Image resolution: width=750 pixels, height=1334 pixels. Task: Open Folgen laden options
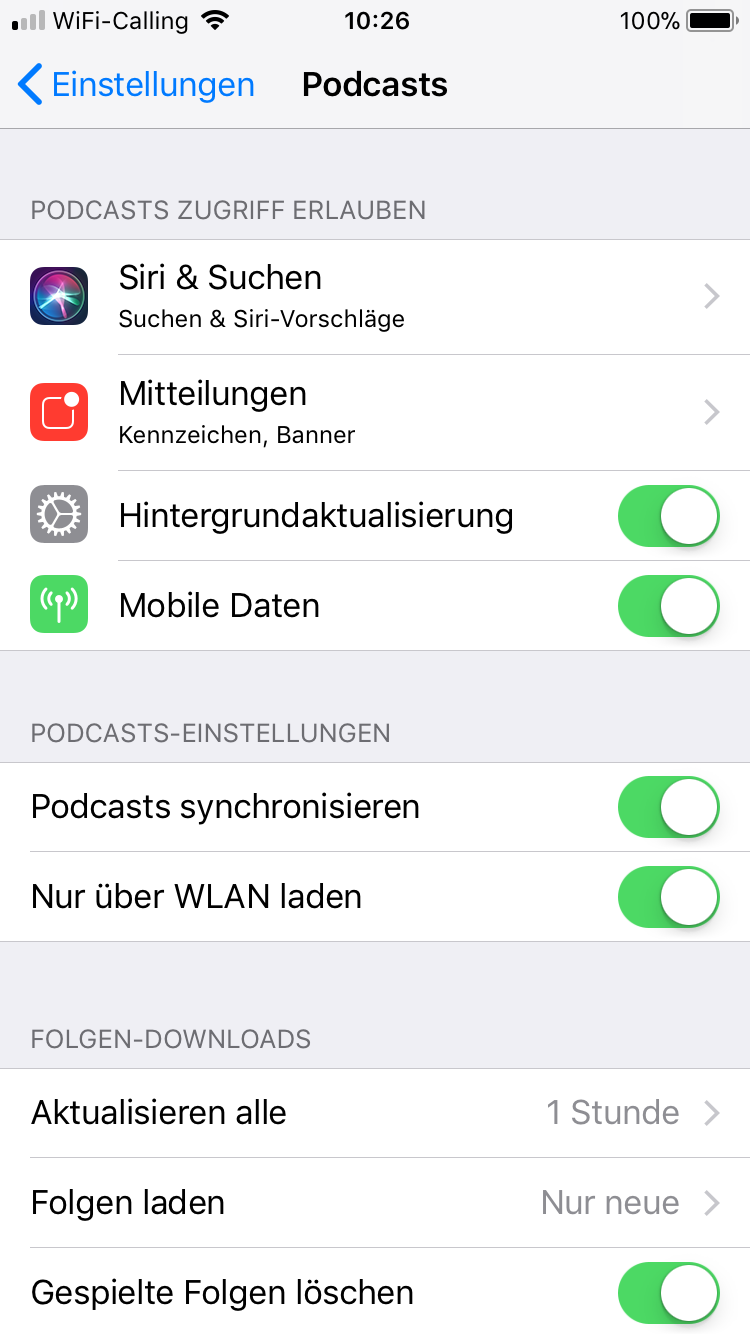pos(375,1203)
